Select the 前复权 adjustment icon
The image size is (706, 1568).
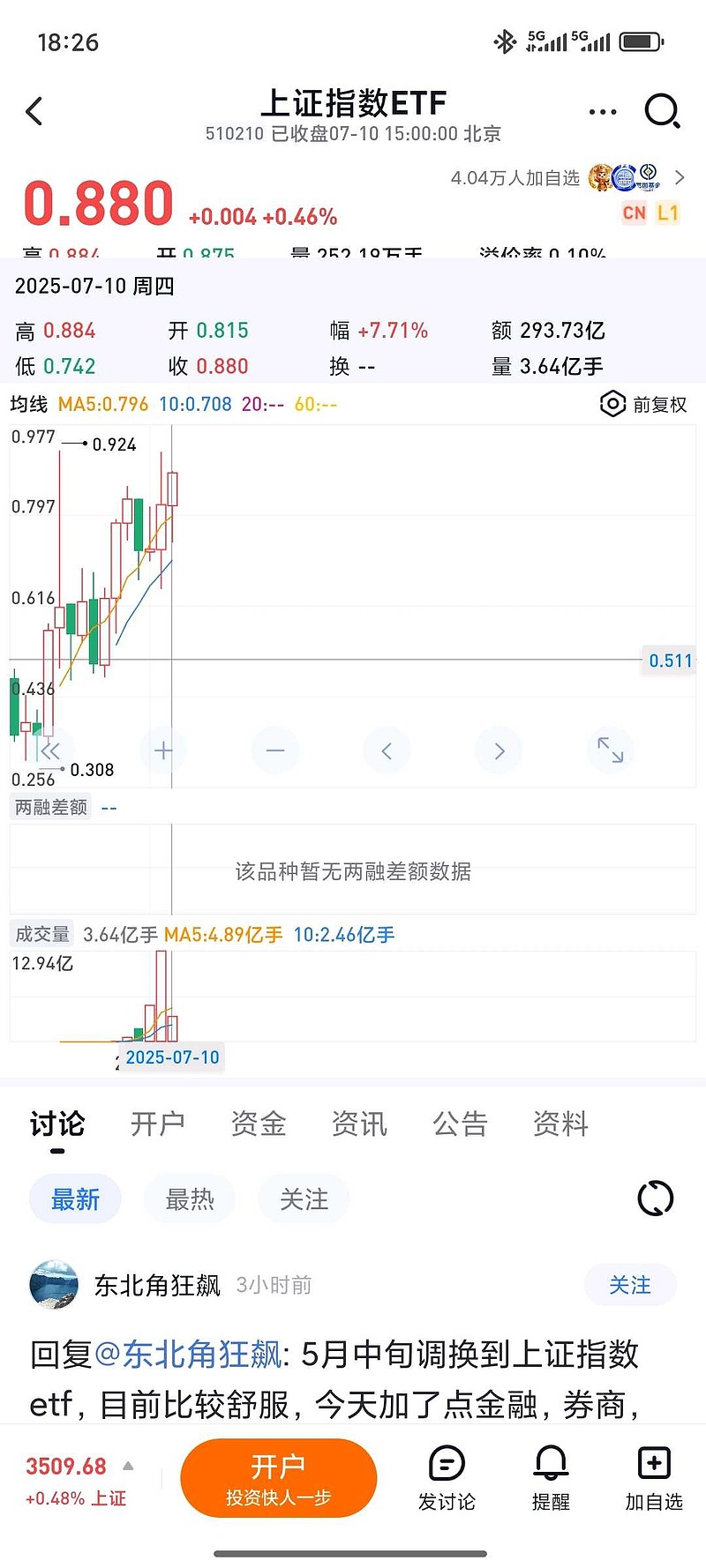coord(612,405)
